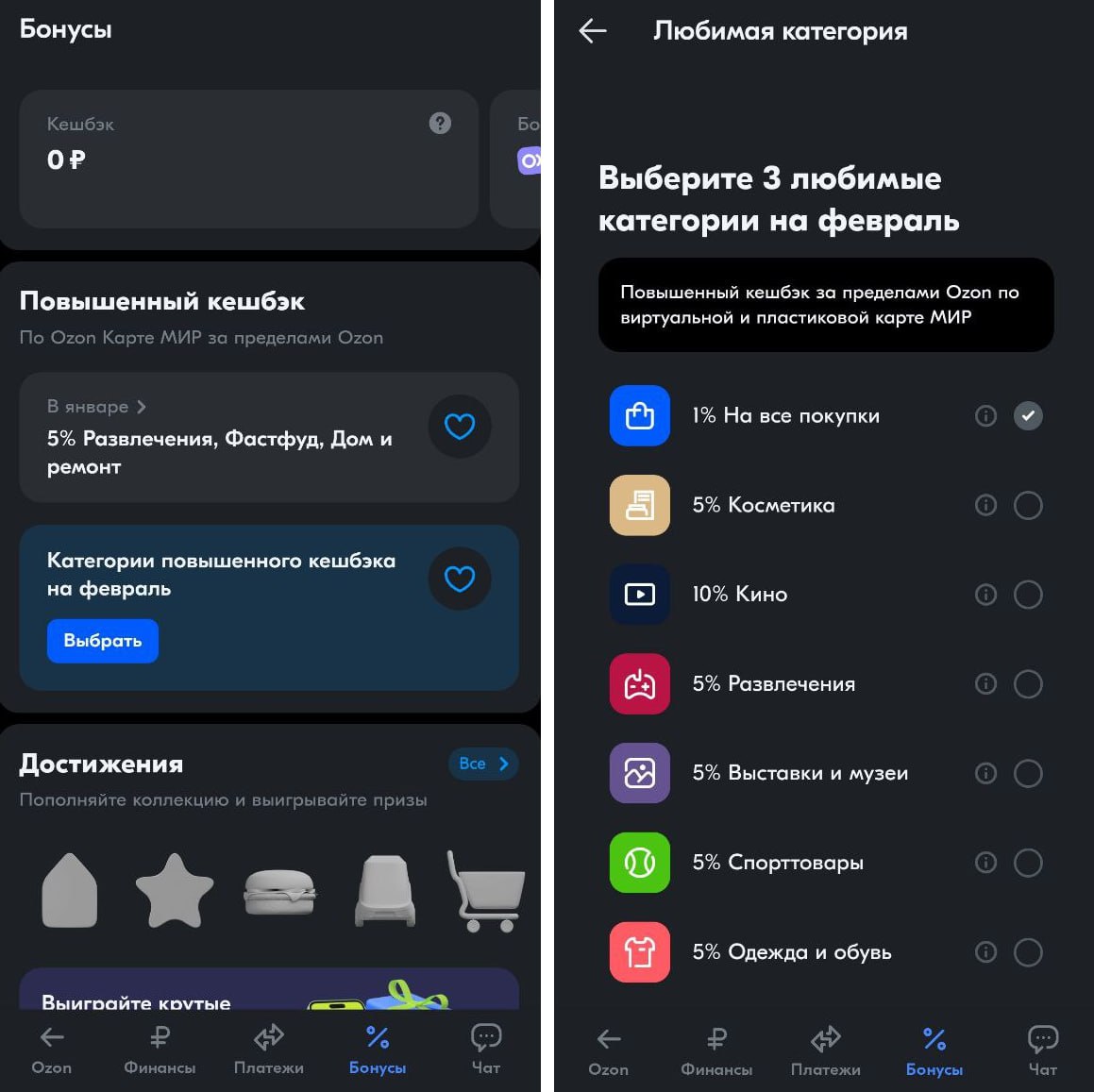The height and width of the screenshot is (1092, 1094).
Task: Open the cashback help question mark
Action: (x=440, y=123)
